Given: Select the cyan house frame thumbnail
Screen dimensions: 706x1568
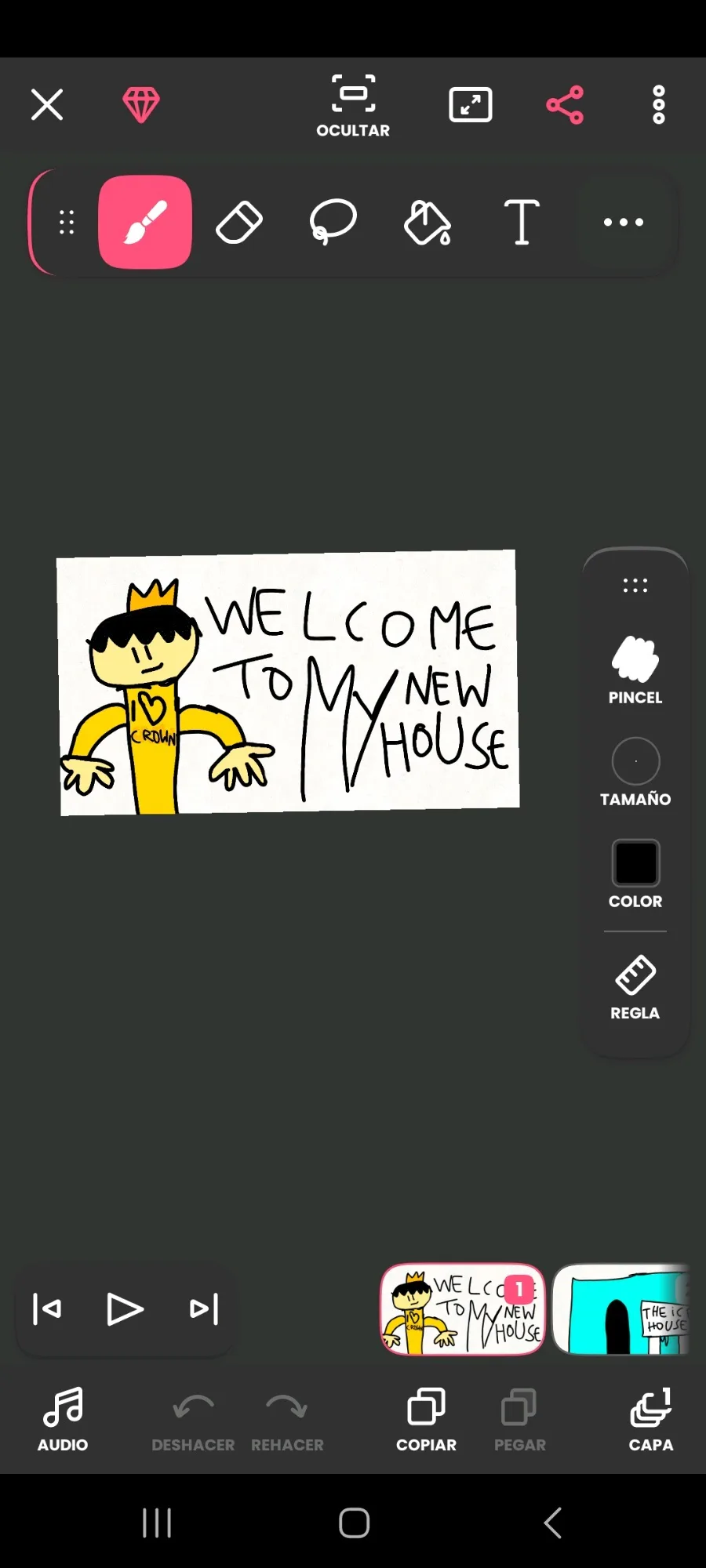Looking at the screenshot, I should (620, 1308).
